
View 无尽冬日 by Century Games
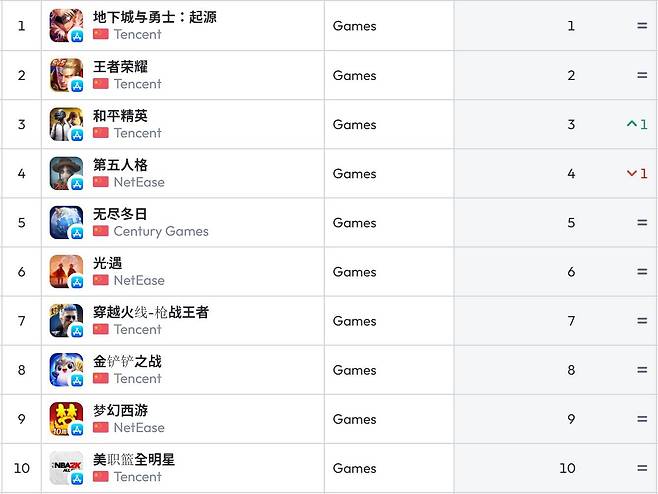coord(120,214)
